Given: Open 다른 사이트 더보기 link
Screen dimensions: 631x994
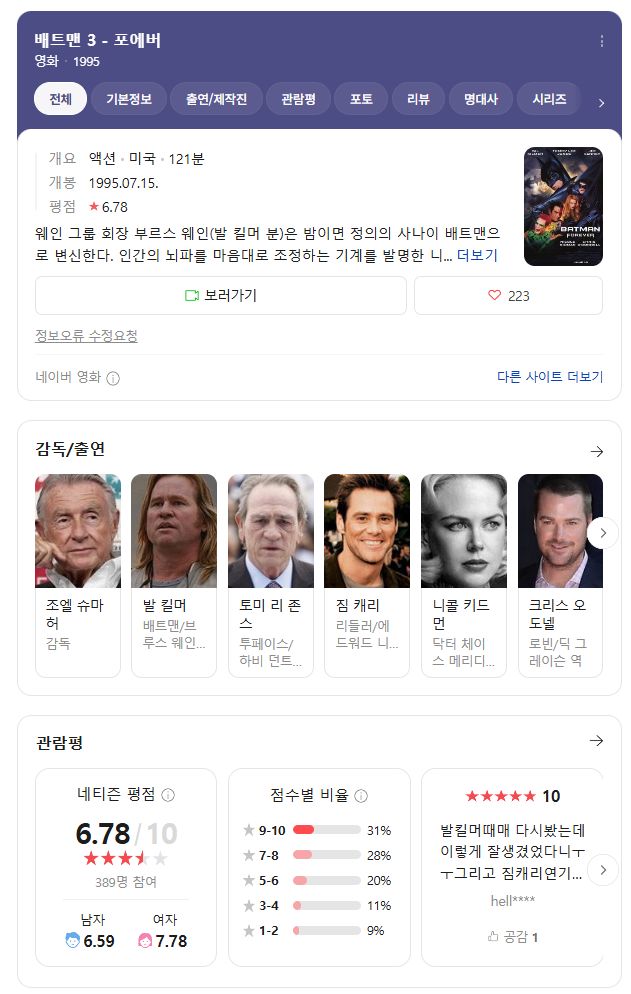Looking at the screenshot, I should point(550,377).
